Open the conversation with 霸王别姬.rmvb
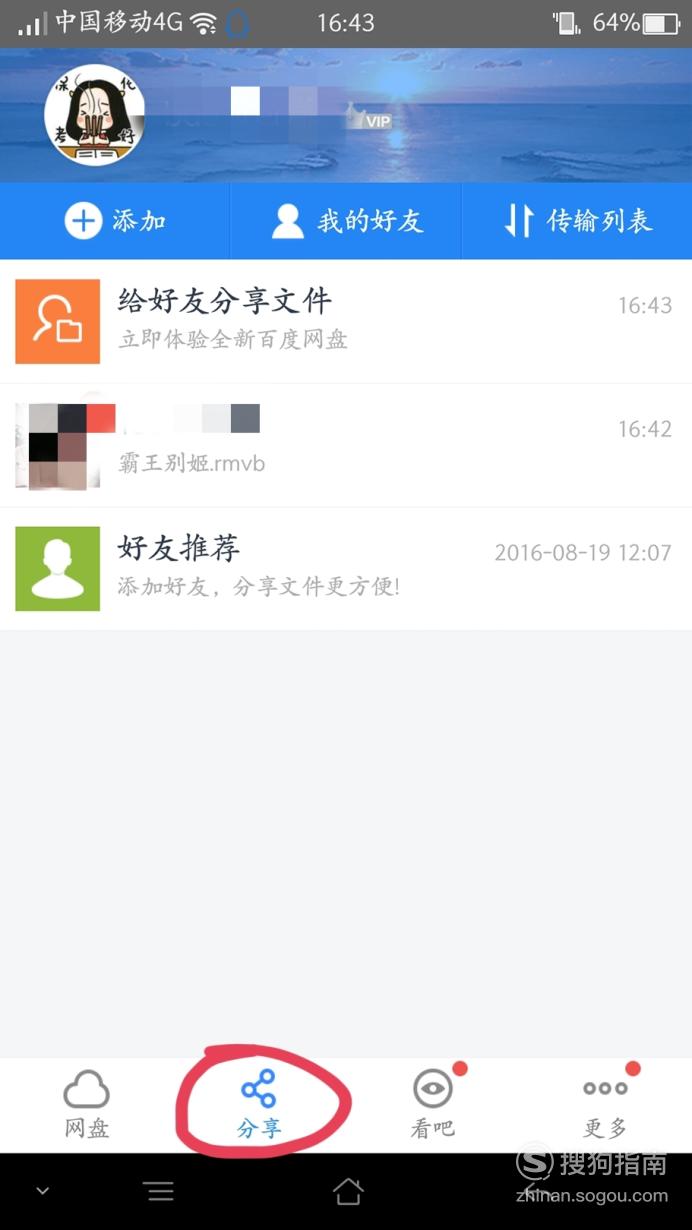 point(346,445)
